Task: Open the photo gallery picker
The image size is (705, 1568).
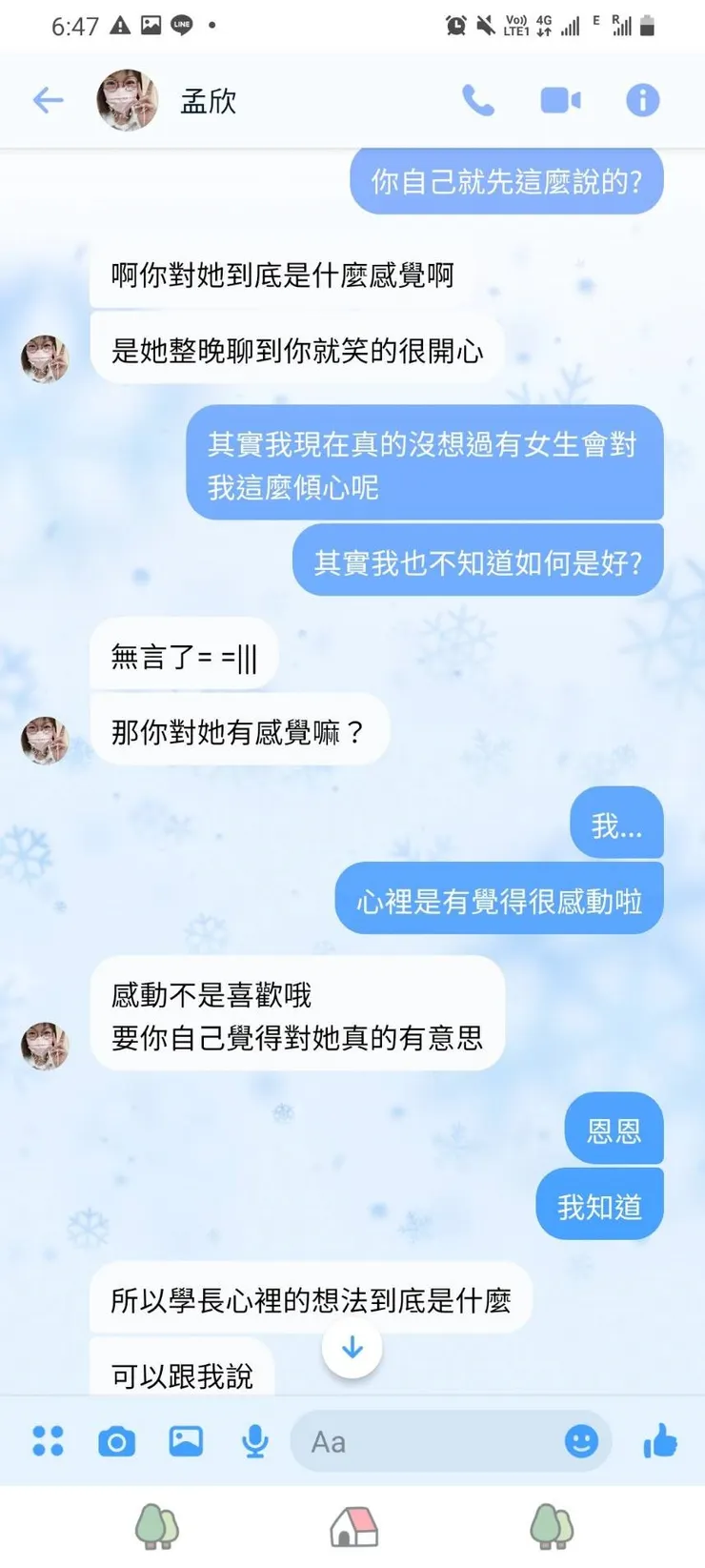Action: click(185, 1442)
